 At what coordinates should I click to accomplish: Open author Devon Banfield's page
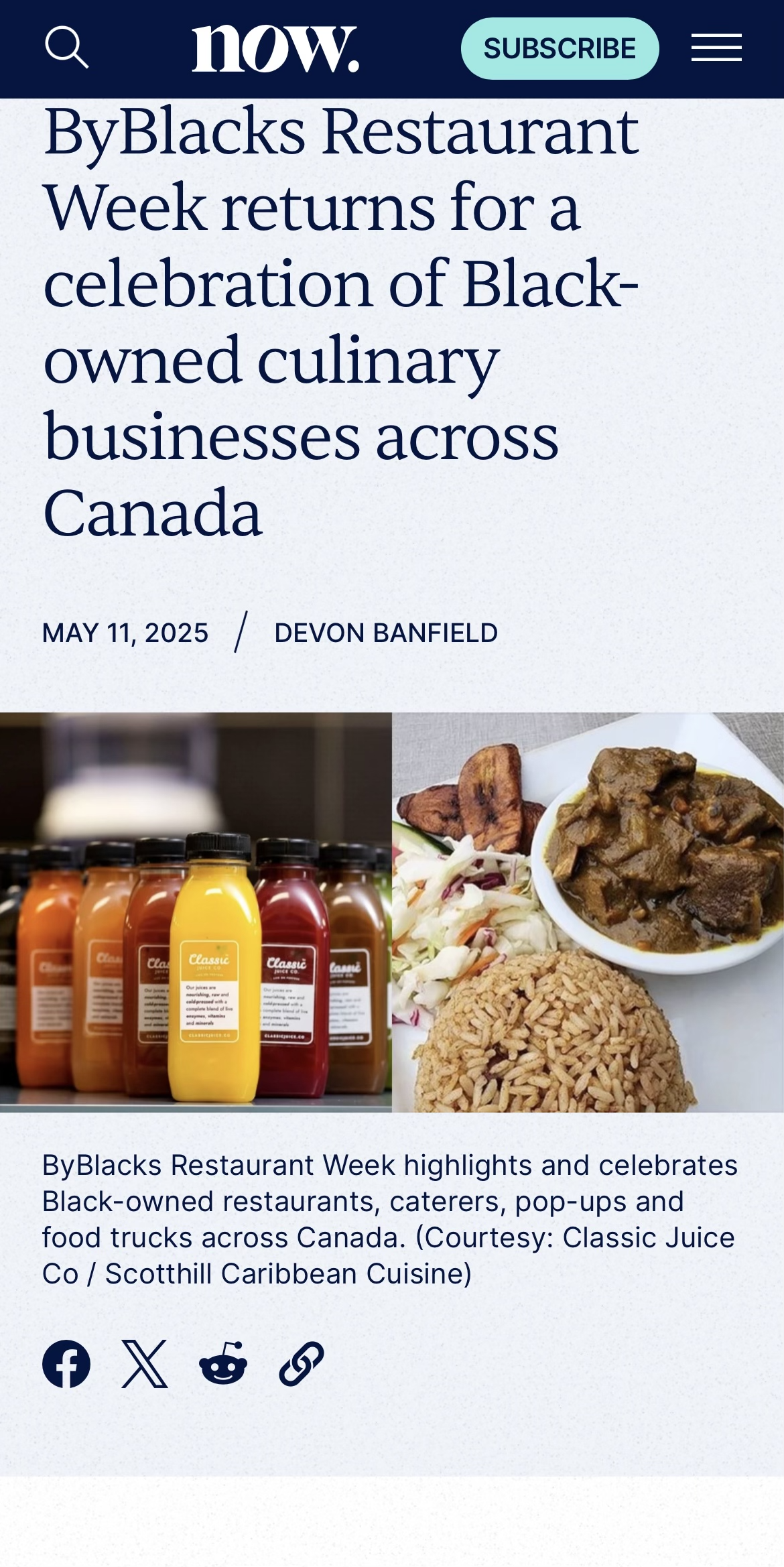click(x=386, y=633)
